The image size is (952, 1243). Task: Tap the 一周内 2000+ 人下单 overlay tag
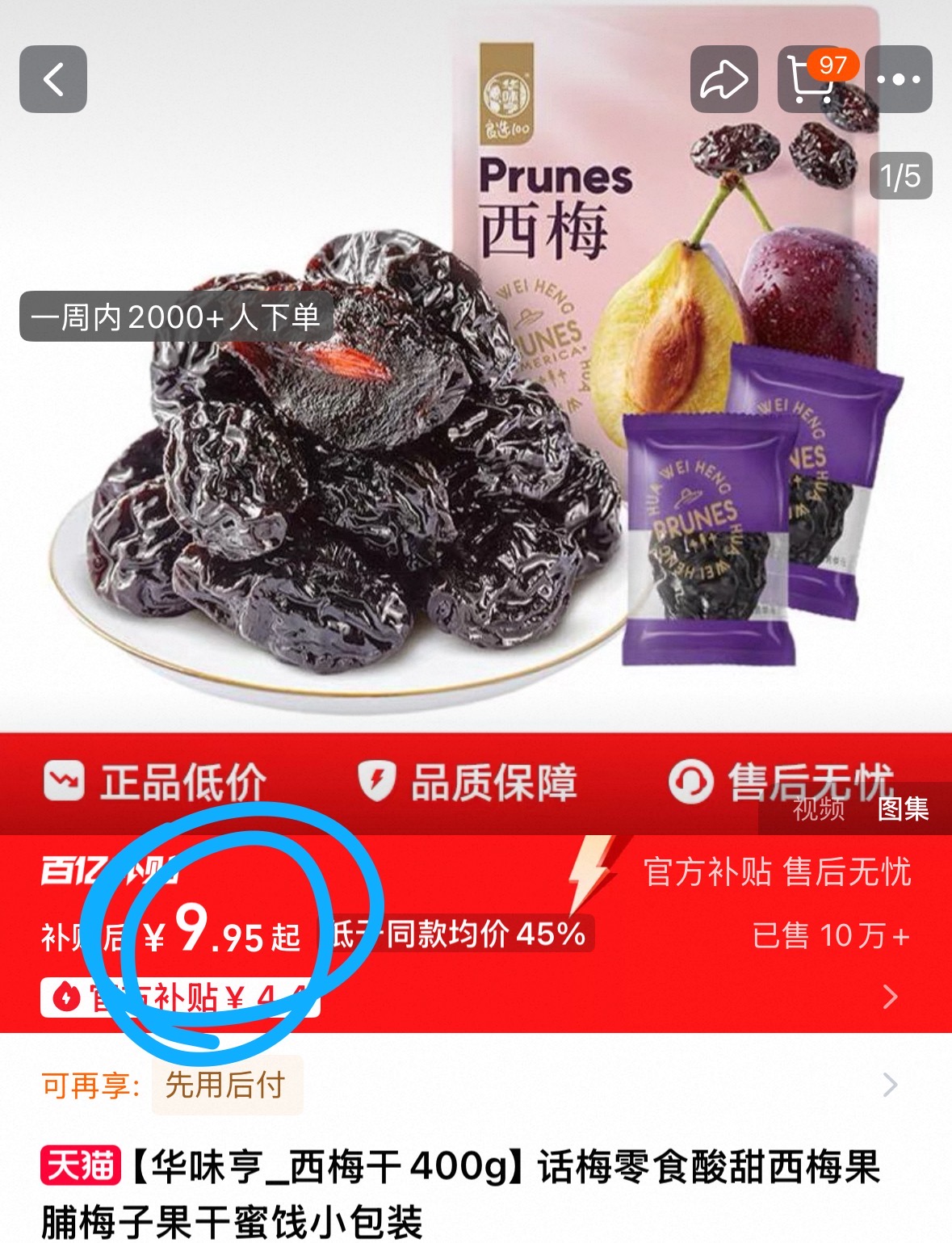174,318
